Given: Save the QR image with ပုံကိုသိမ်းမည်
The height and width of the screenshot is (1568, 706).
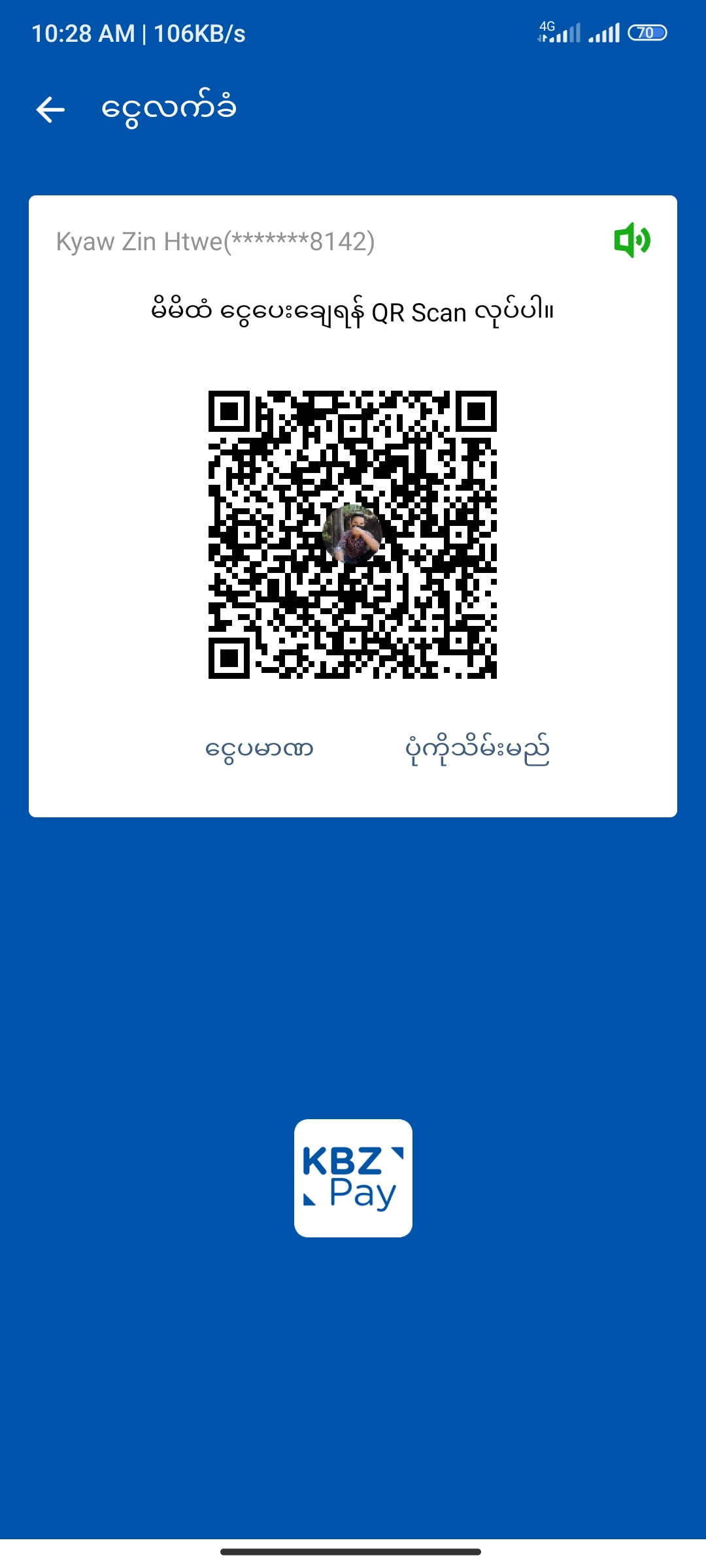Looking at the screenshot, I should 477,749.
